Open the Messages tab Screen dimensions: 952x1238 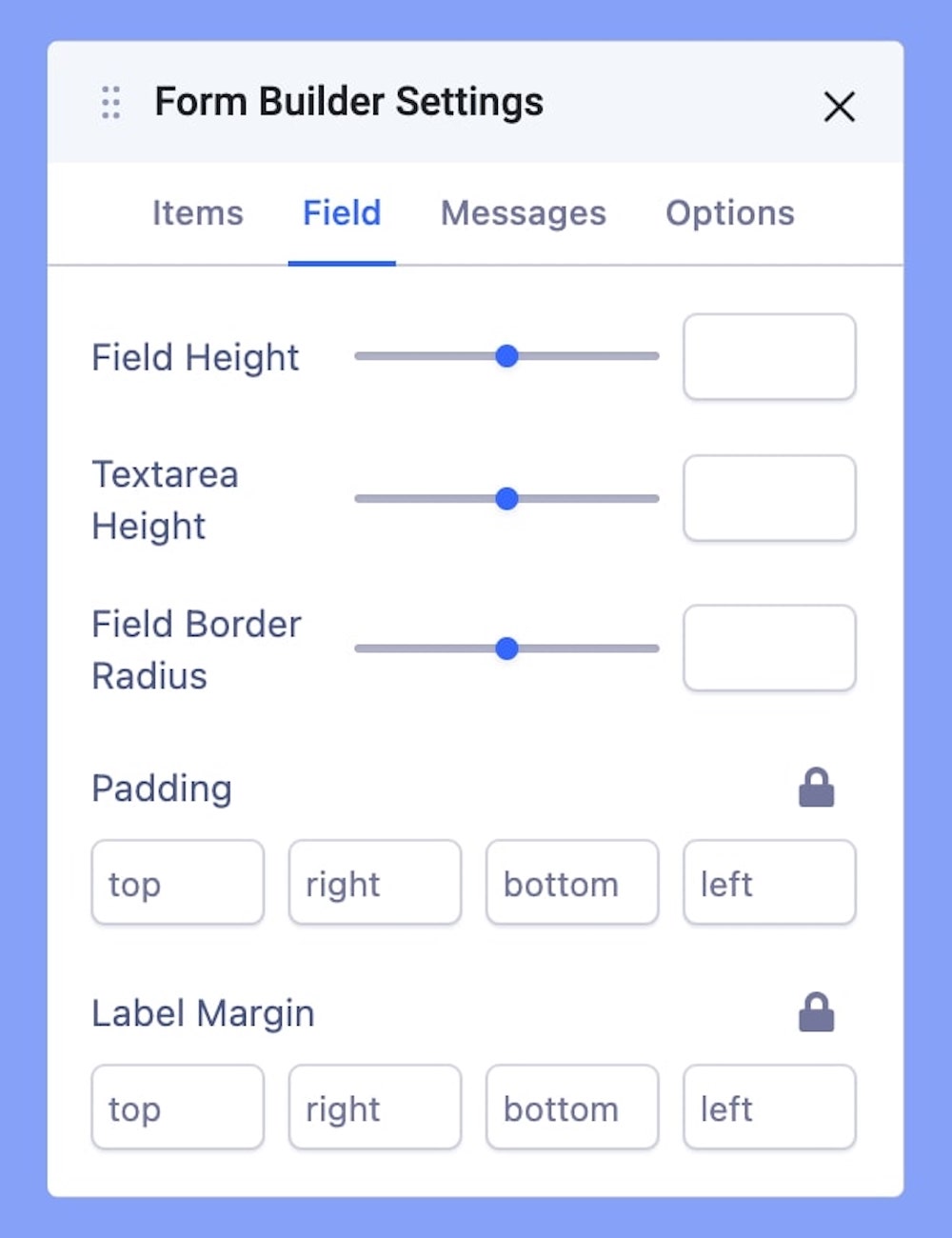[523, 213]
